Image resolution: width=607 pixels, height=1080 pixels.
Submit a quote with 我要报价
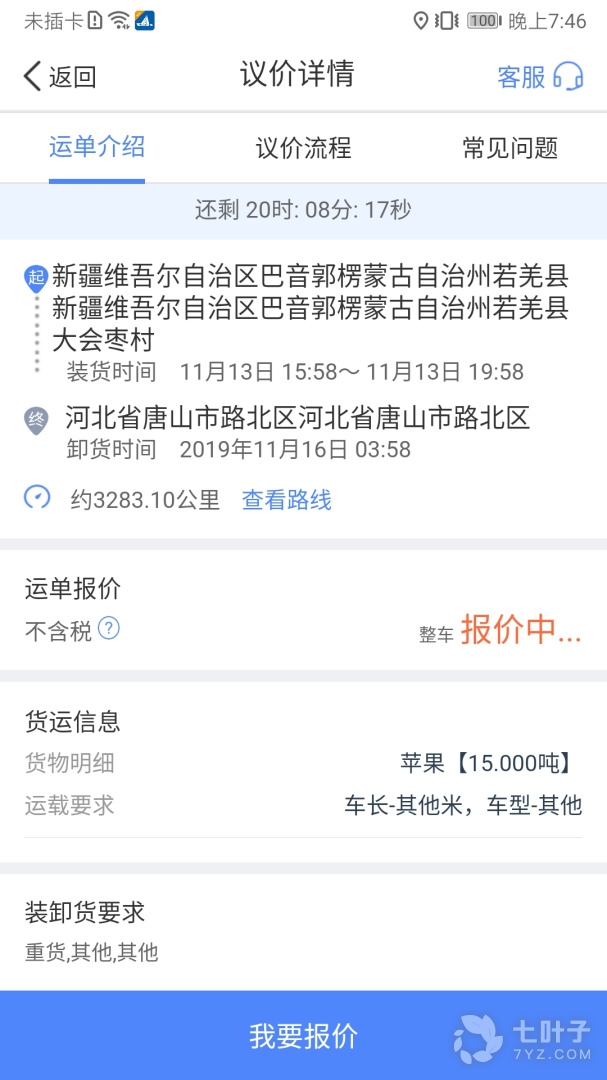click(x=303, y=1035)
